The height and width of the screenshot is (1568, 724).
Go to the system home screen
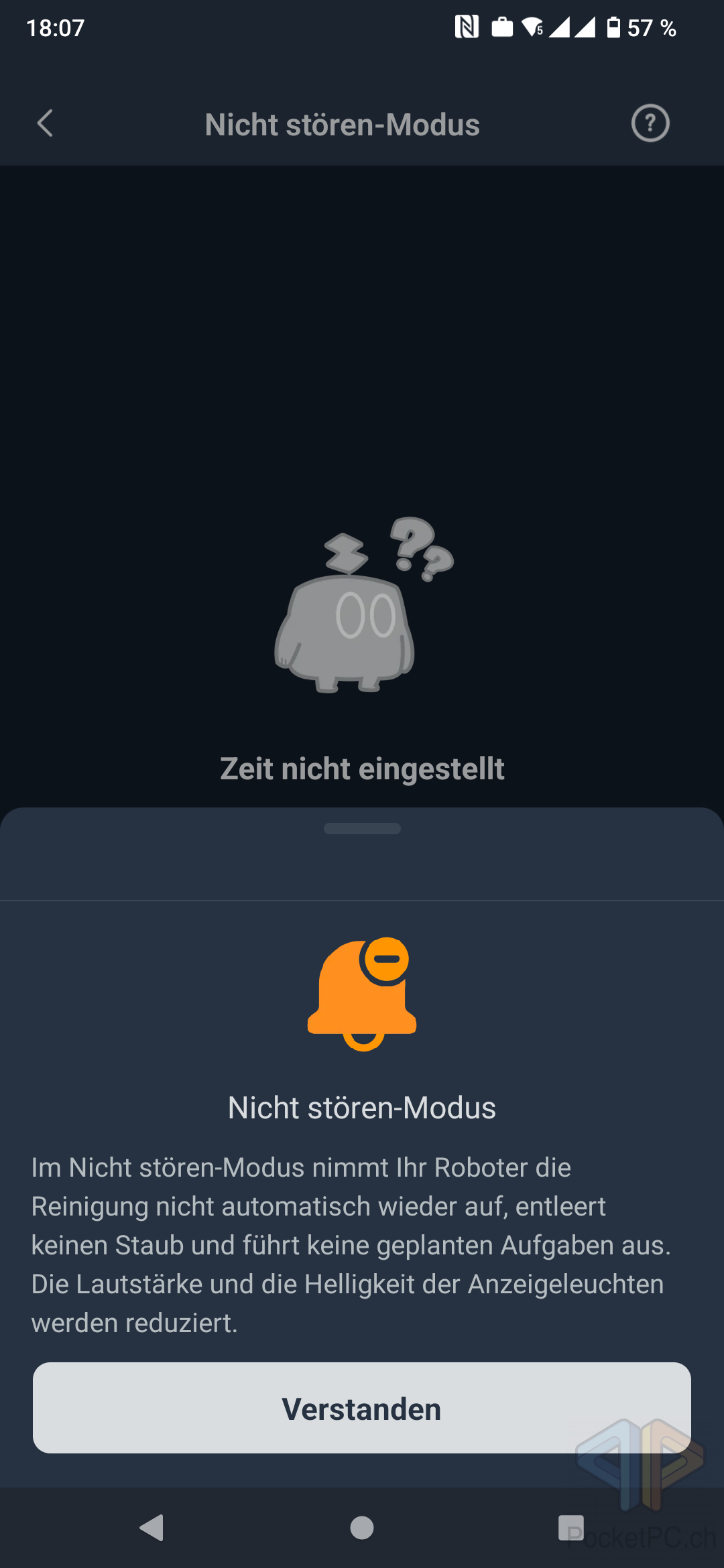tap(362, 1528)
